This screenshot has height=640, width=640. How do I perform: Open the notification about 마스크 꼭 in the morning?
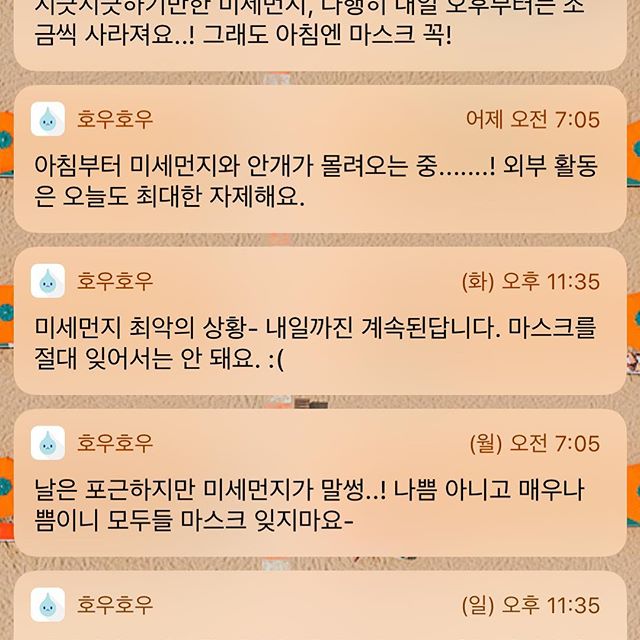click(x=320, y=30)
